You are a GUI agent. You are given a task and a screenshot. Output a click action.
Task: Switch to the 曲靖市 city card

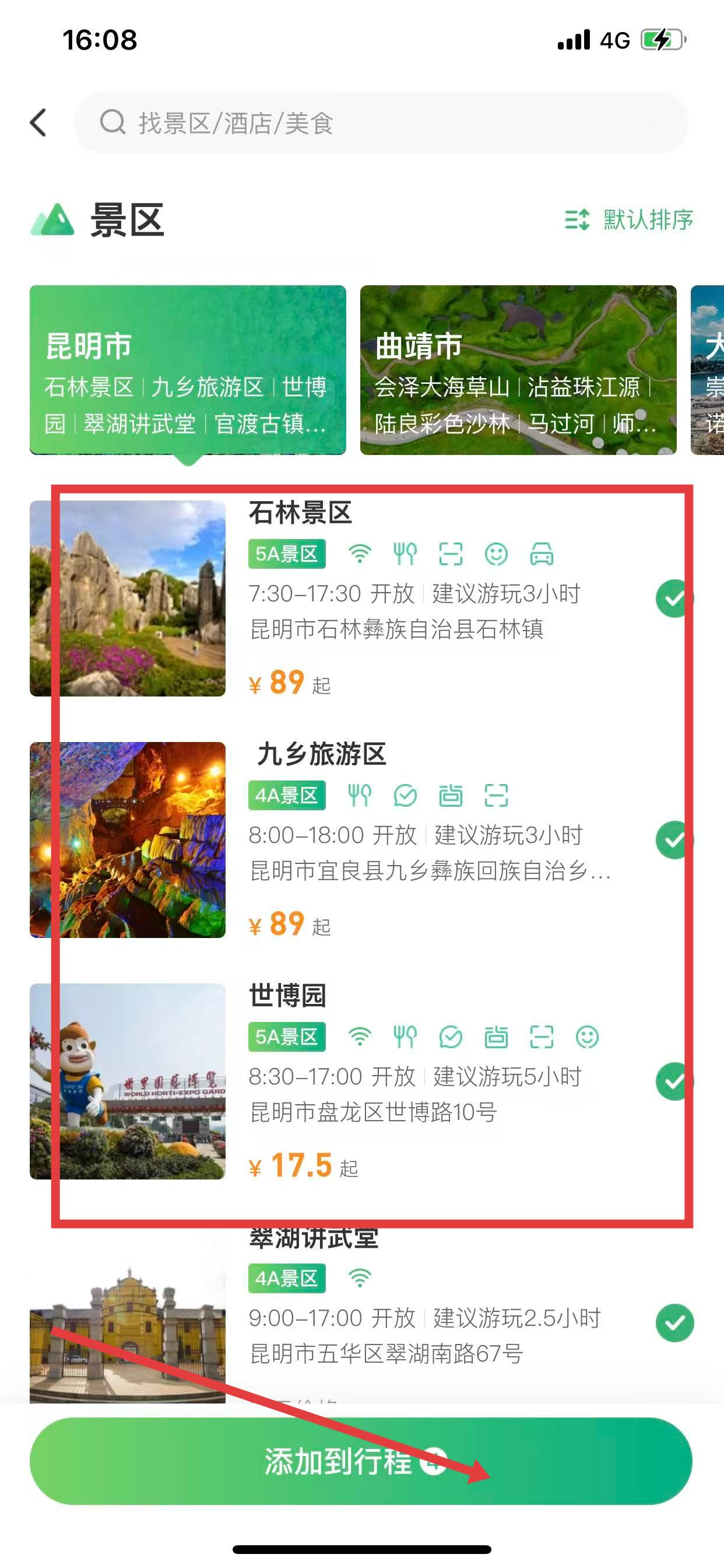pos(518,369)
